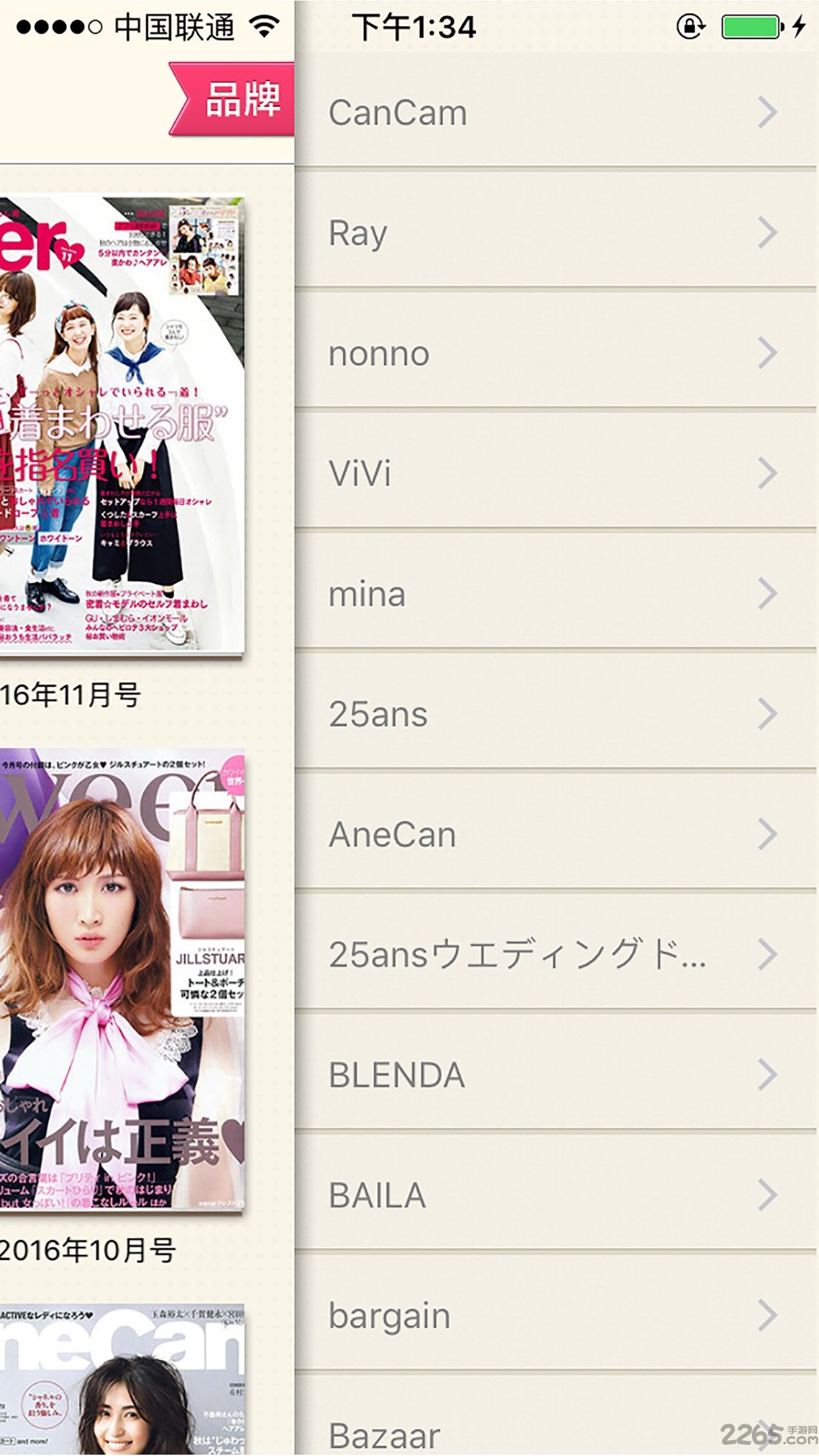Open the BAILA magazine row
This screenshot has width=819, height=1456.
point(554,1195)
